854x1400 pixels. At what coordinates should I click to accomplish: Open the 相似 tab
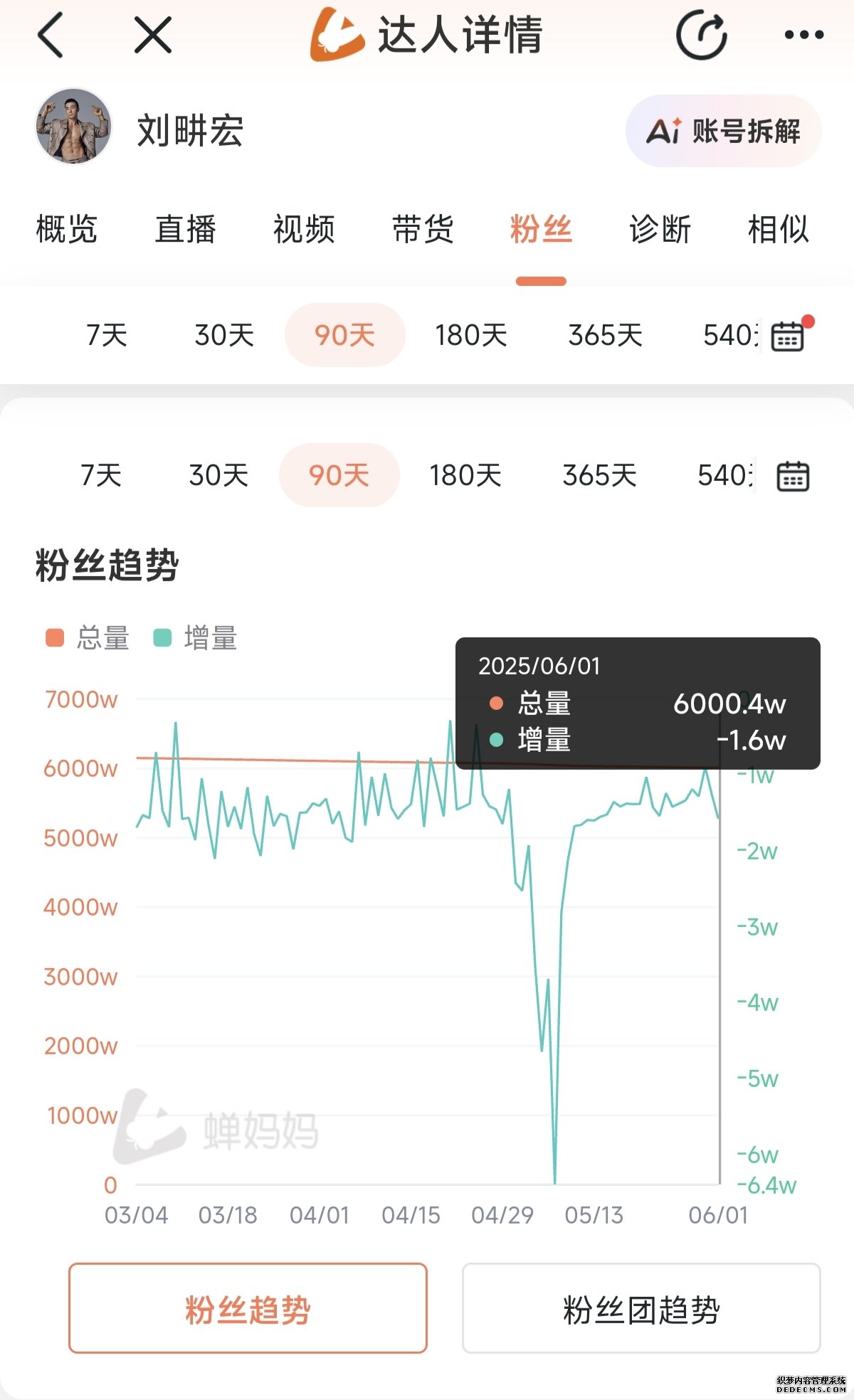(x=778, y=230)
